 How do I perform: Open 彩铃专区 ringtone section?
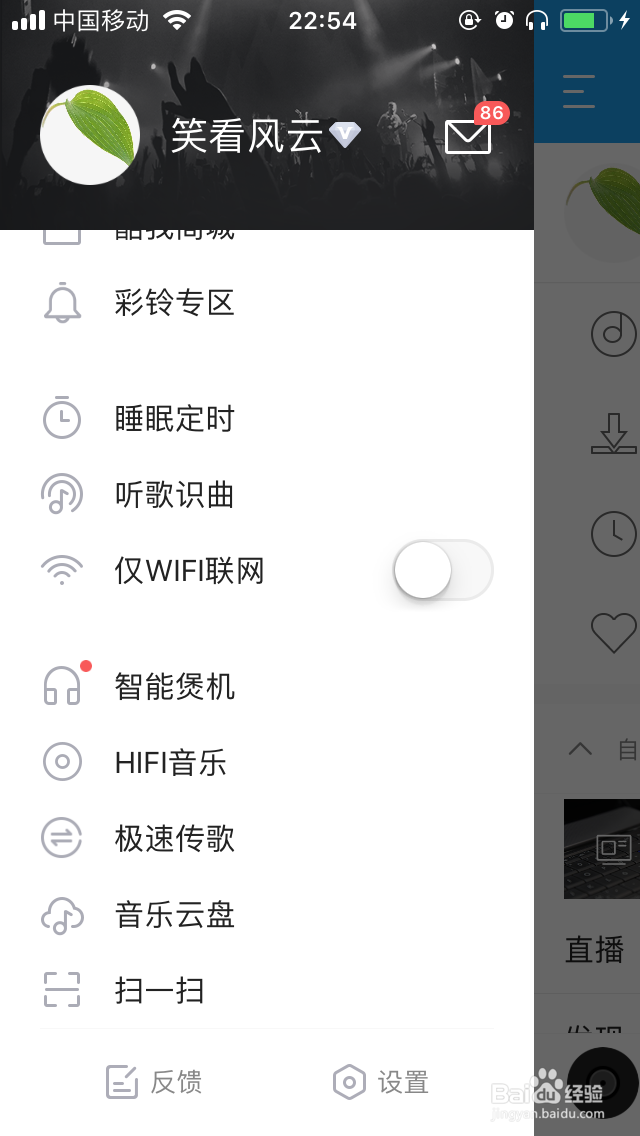(x=174, y=302)
